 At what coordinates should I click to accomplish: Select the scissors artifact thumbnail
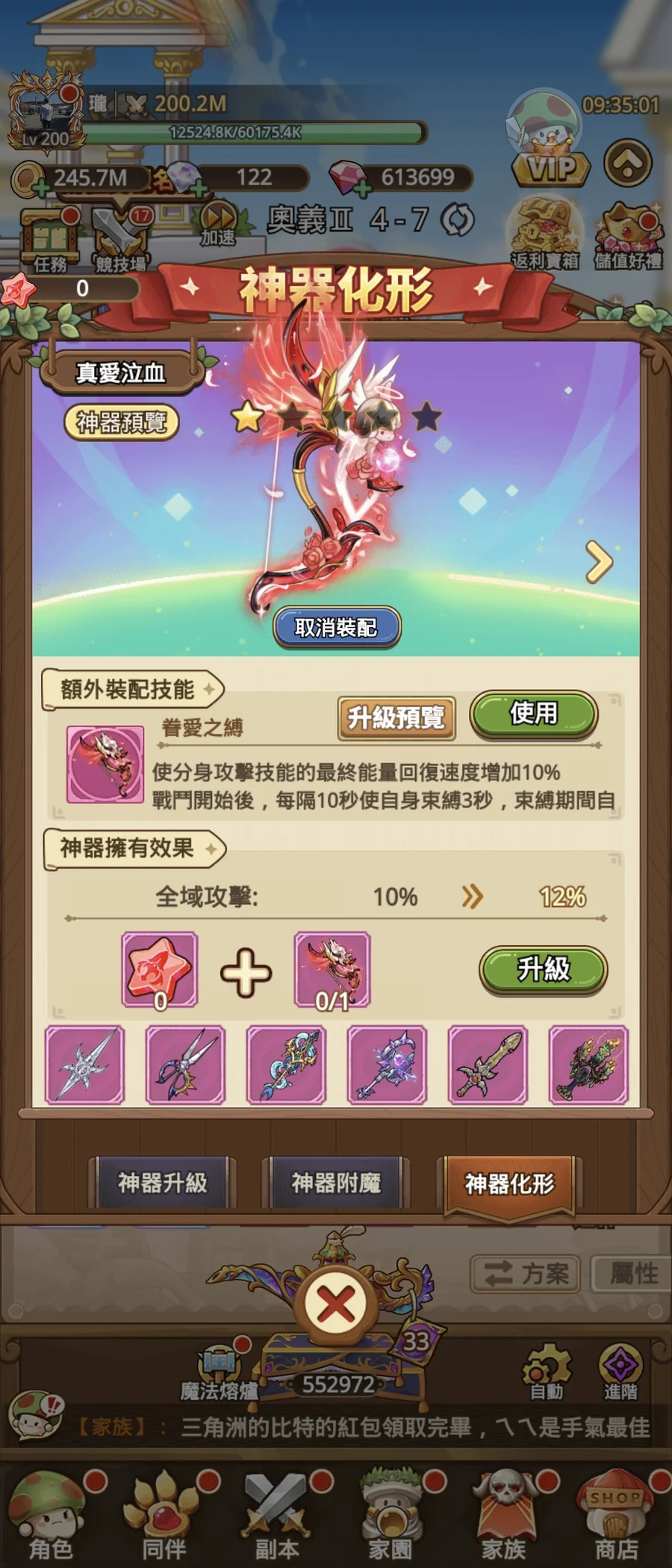[185, 1065]
